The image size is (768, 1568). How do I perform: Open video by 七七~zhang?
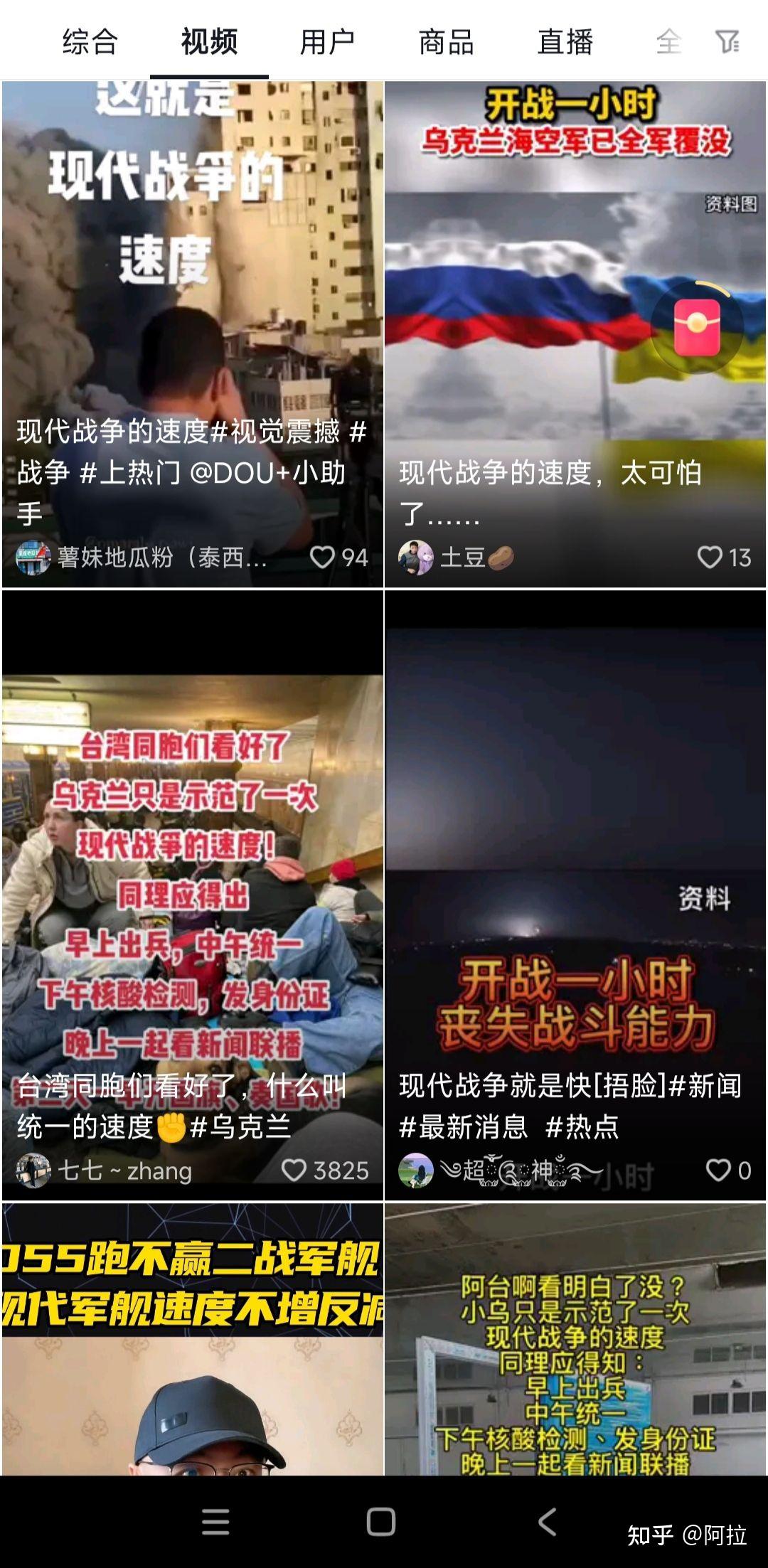(x=193, y=895)
